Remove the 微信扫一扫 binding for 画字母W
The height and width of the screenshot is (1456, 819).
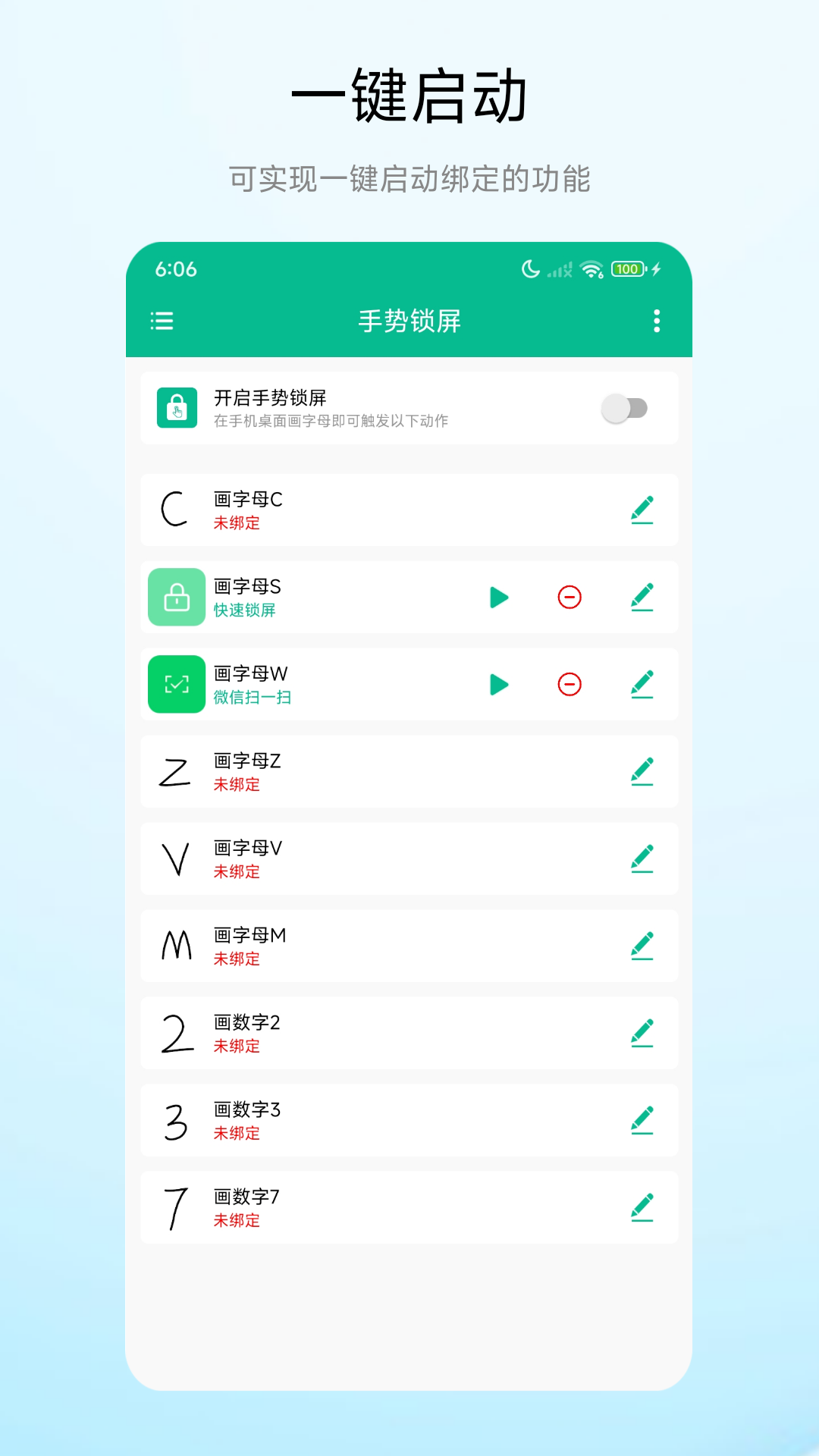pyautogui.click(x=570, y=684)
